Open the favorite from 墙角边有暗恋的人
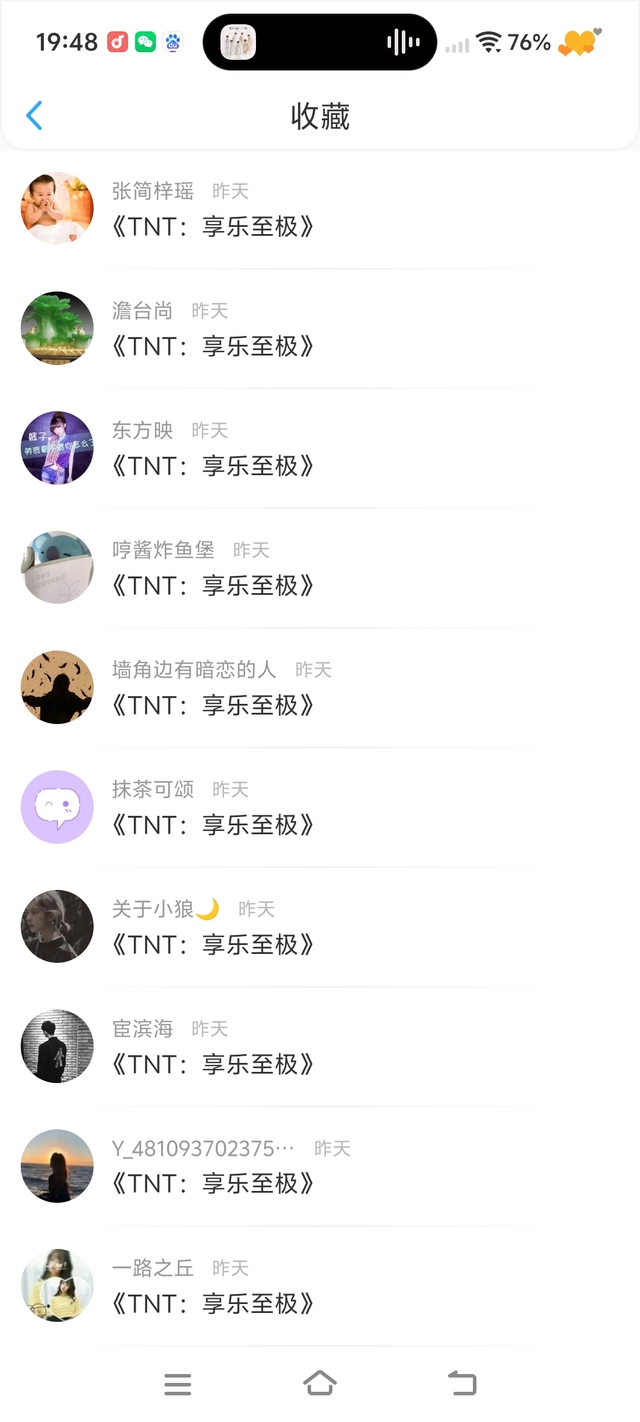This screenshot has width=640, height=1422. click(320, 688)
